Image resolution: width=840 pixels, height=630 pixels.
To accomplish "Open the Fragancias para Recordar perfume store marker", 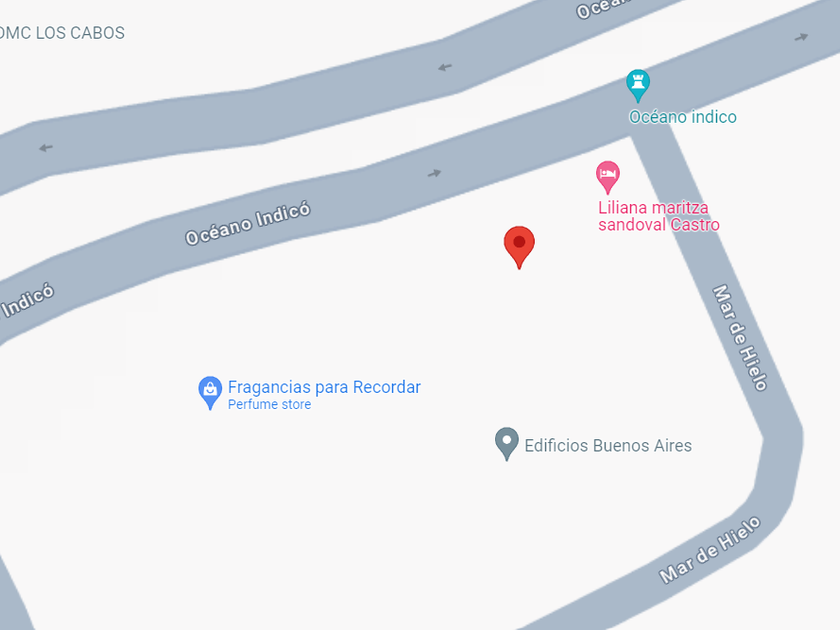I will click(x=209, y=391).
